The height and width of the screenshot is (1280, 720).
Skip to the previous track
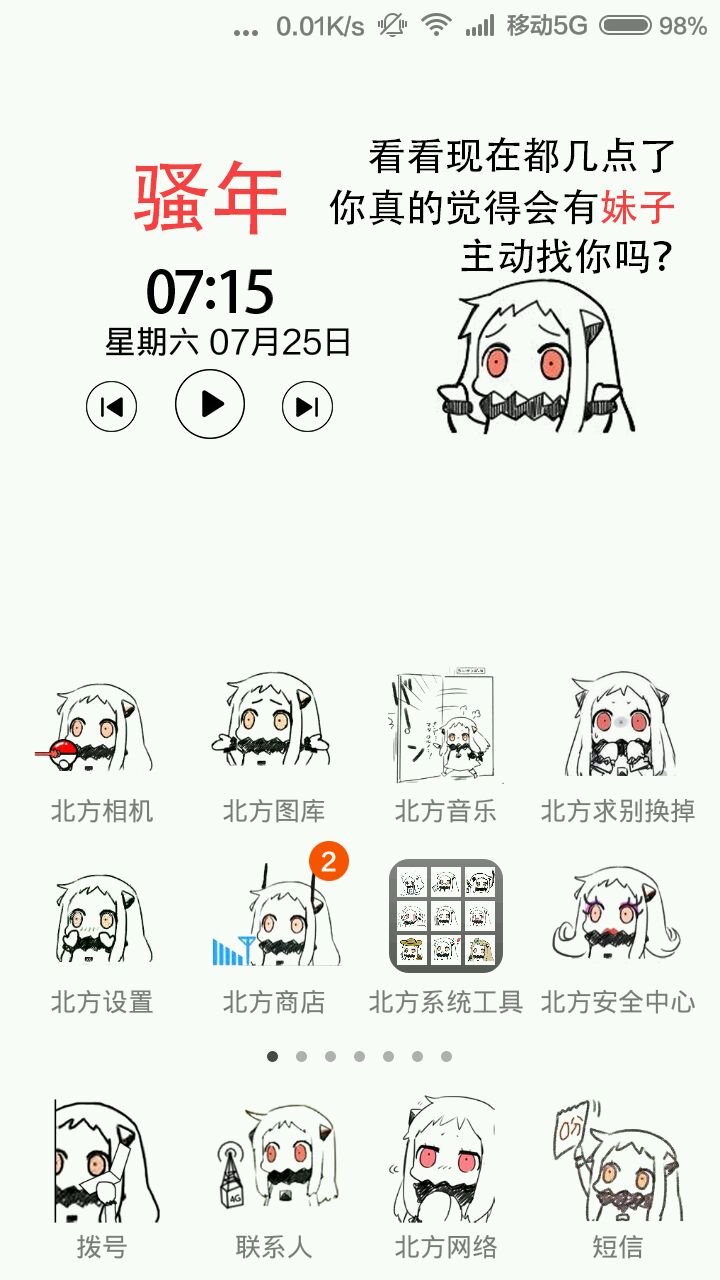[112, 406]
